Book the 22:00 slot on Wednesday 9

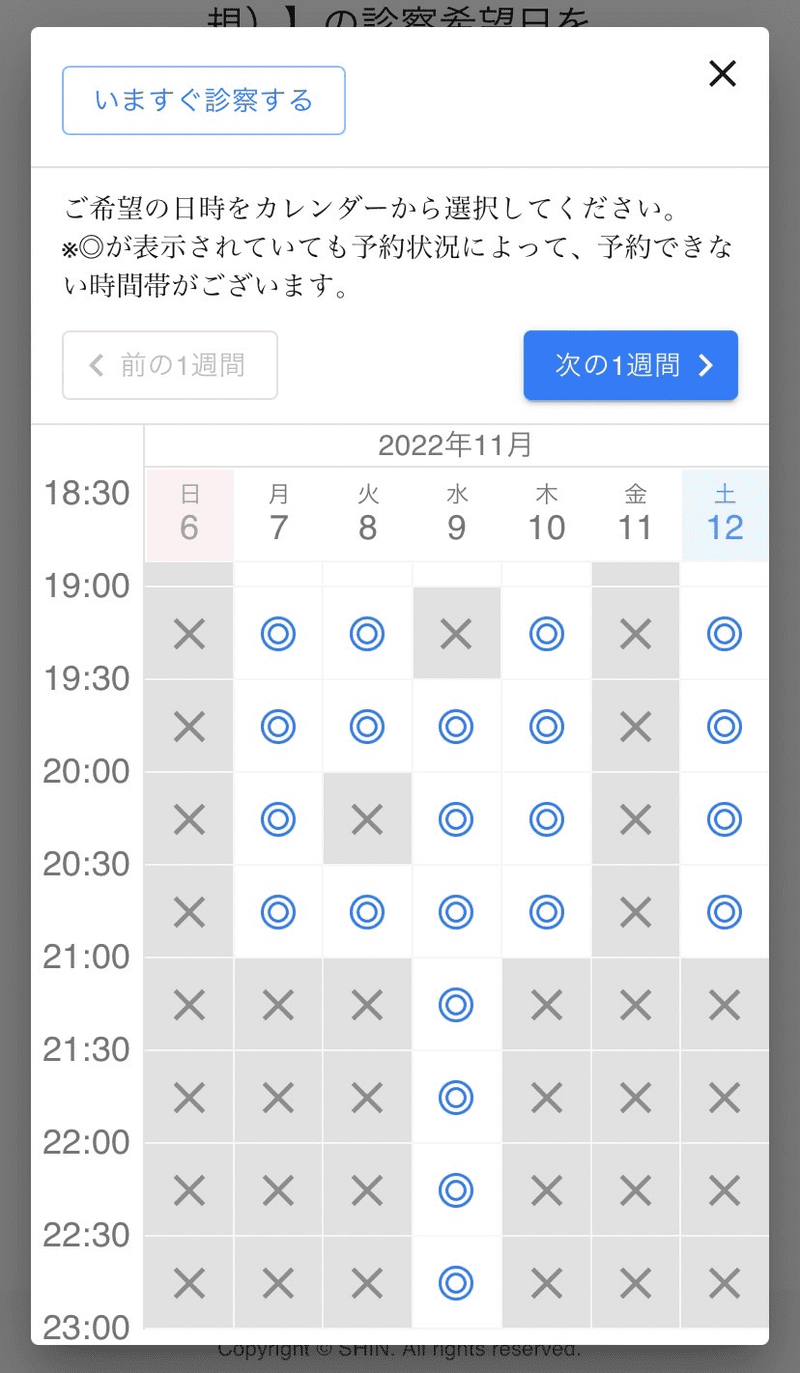click(456, 1190)
